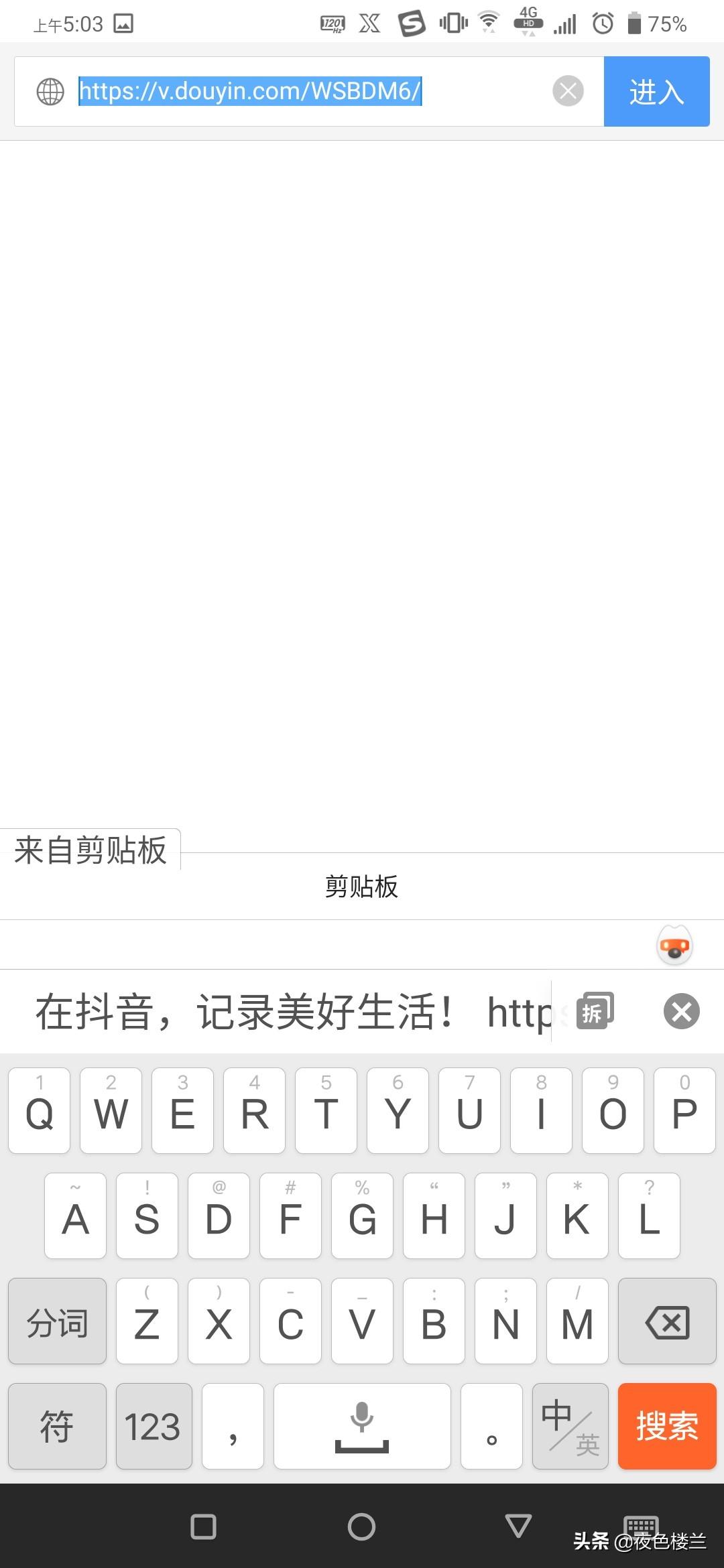Tap the orange 搜索 key
This screenshot has width=724, height=1568.
coord(666,1426)
